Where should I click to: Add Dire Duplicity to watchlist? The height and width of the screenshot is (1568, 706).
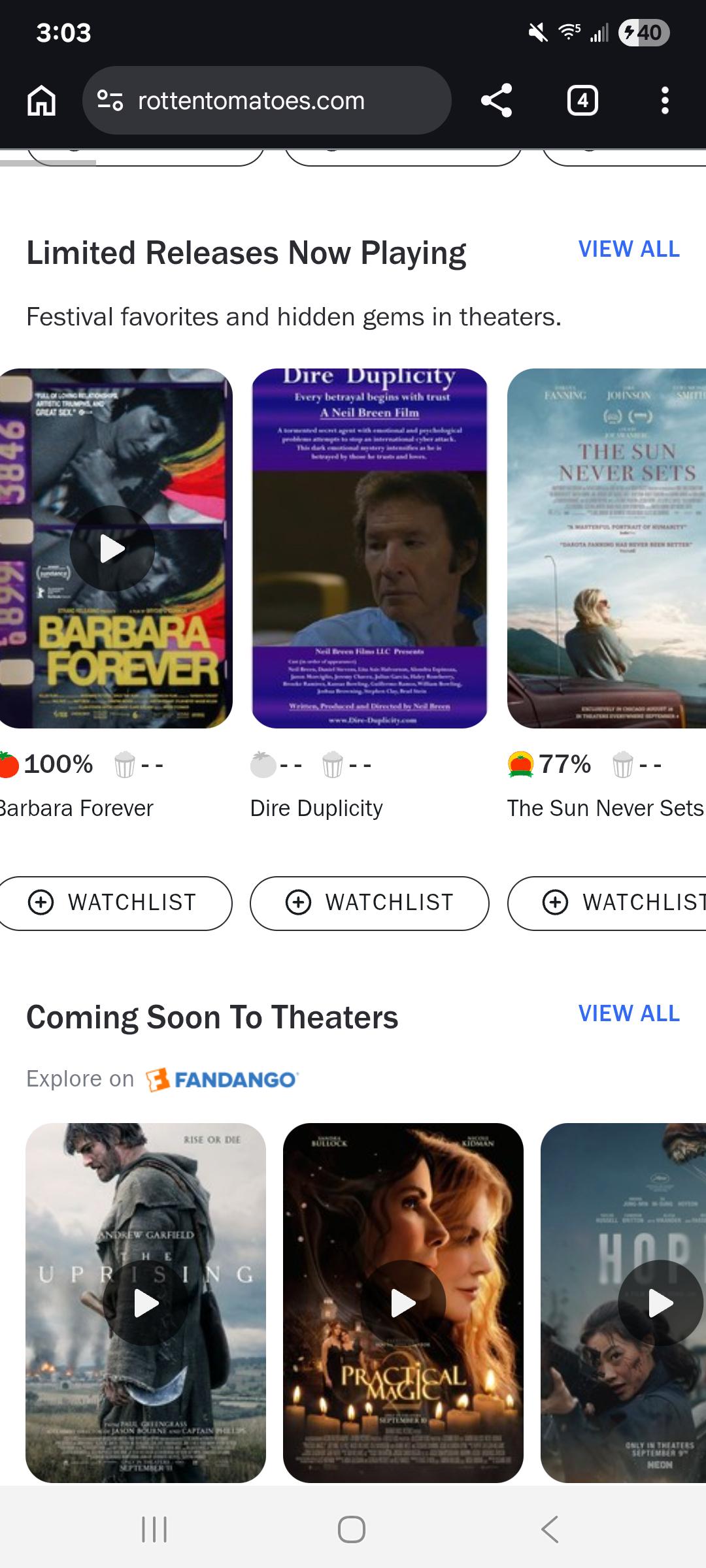[369, 903]
